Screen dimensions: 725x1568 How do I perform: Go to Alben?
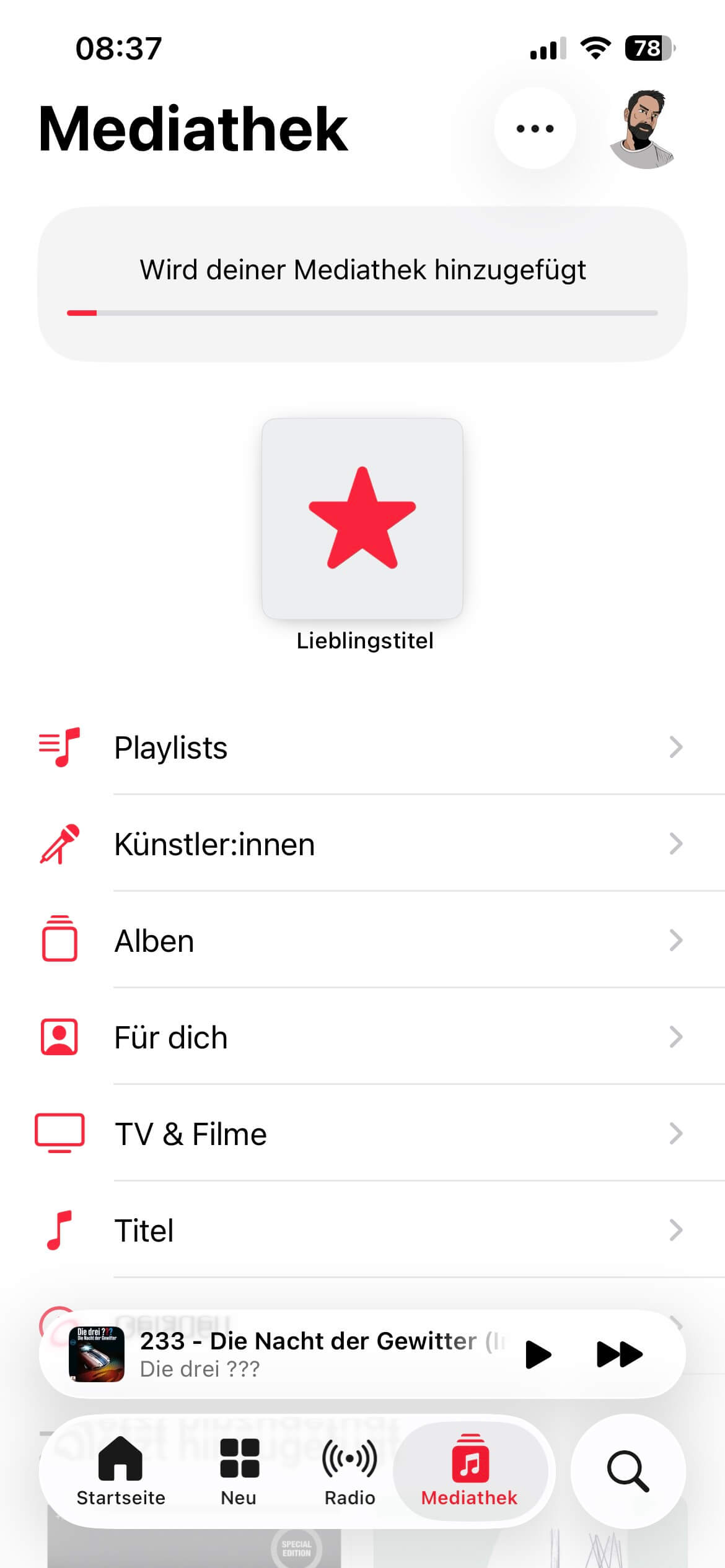click(x=362, y=941)
